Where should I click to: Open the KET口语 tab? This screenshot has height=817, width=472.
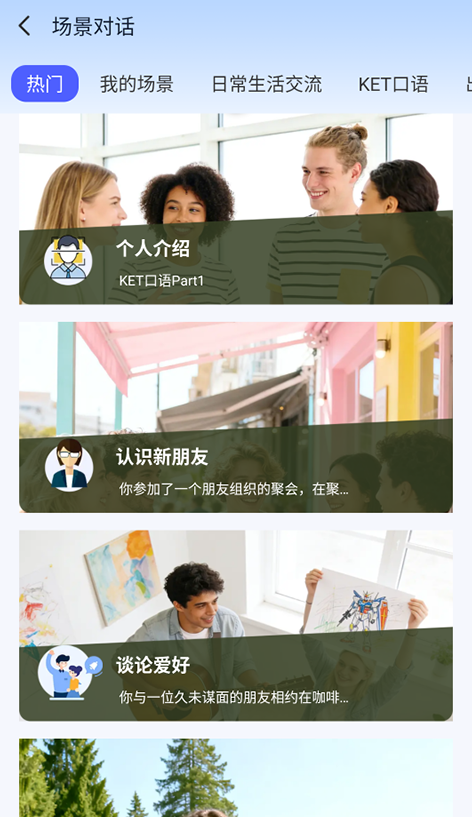393,84
